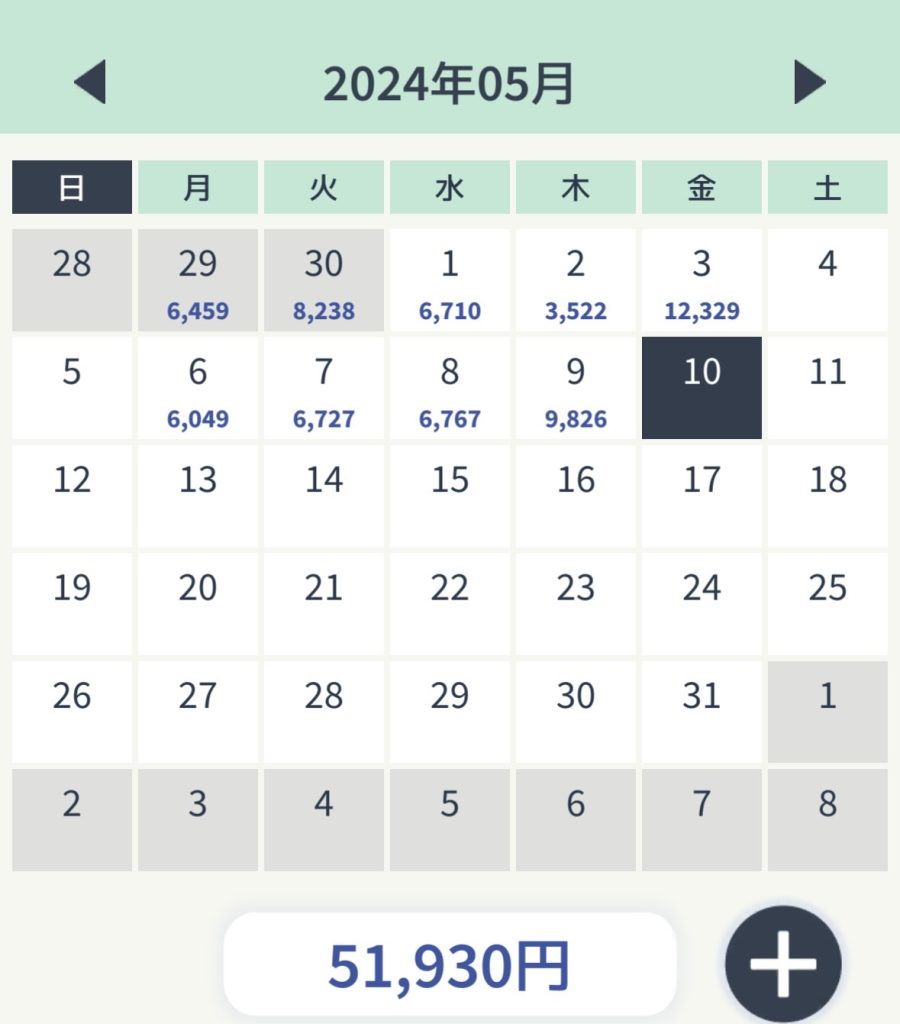
Task: Go to the previous month
Action: (90, 82)
